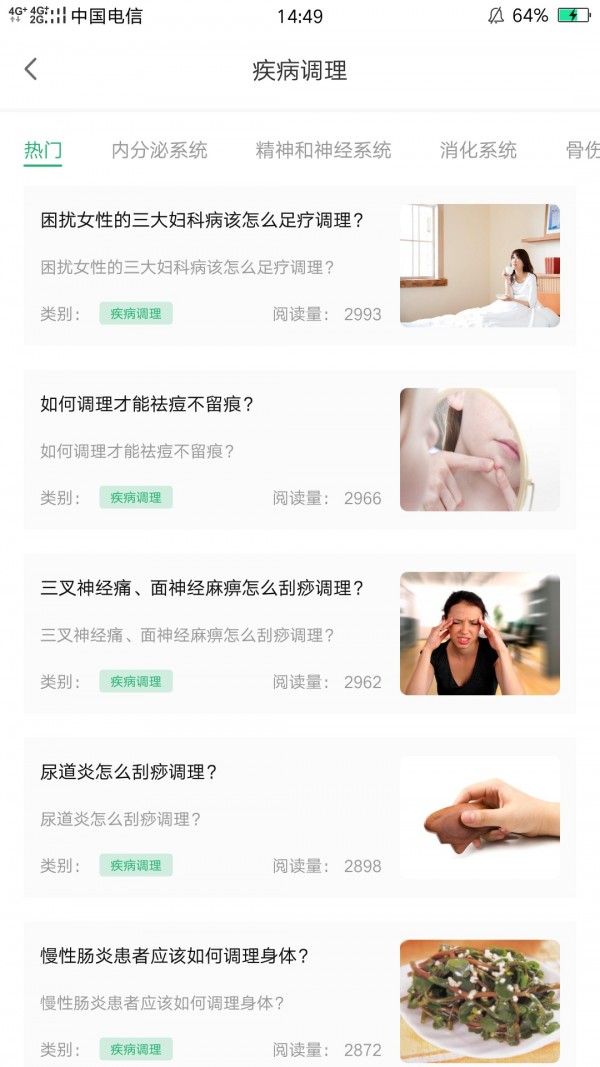Screen dimensions: 600x1067
Task: Switch to the 内分泌系统 tab
Action: click(x=159, y=151)
